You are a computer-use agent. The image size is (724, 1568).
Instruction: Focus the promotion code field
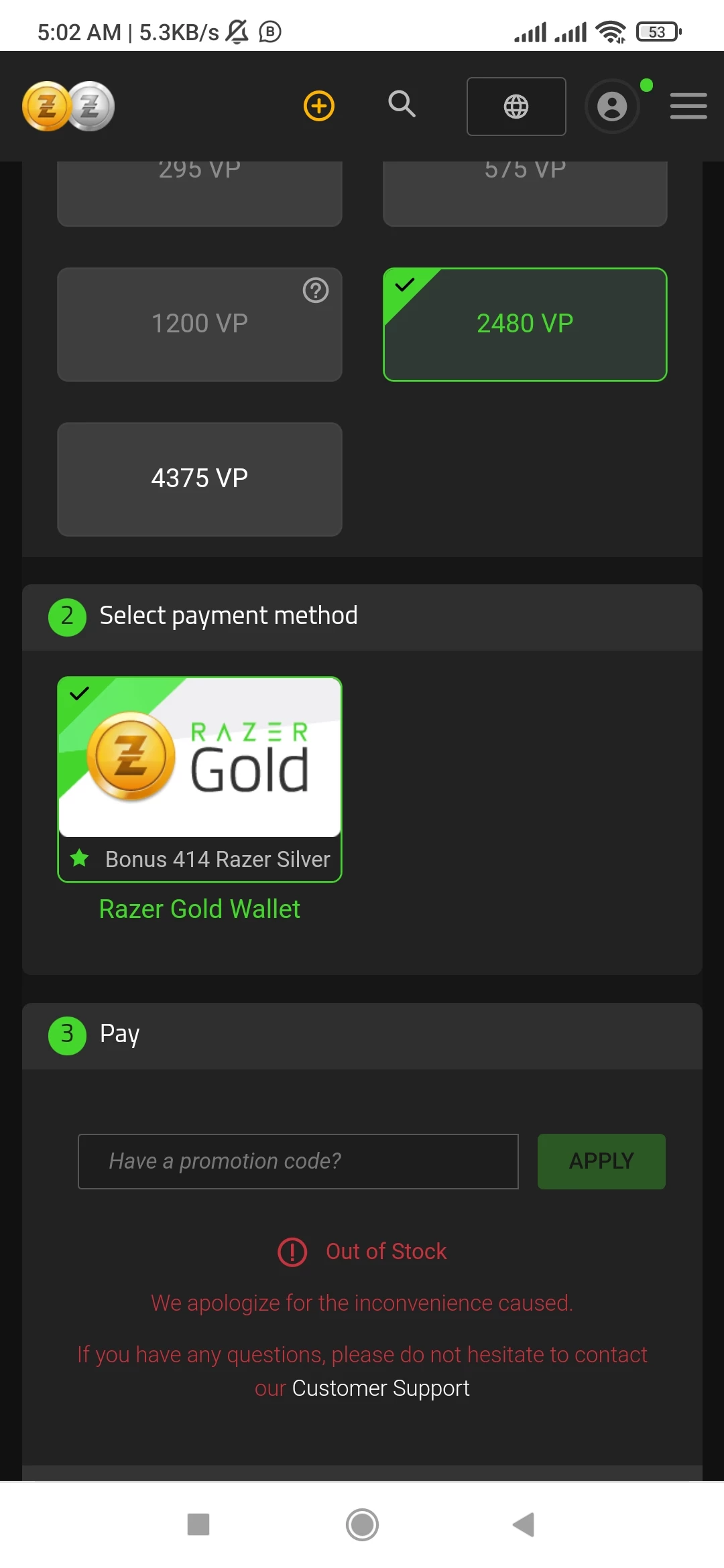[298, 1161]
